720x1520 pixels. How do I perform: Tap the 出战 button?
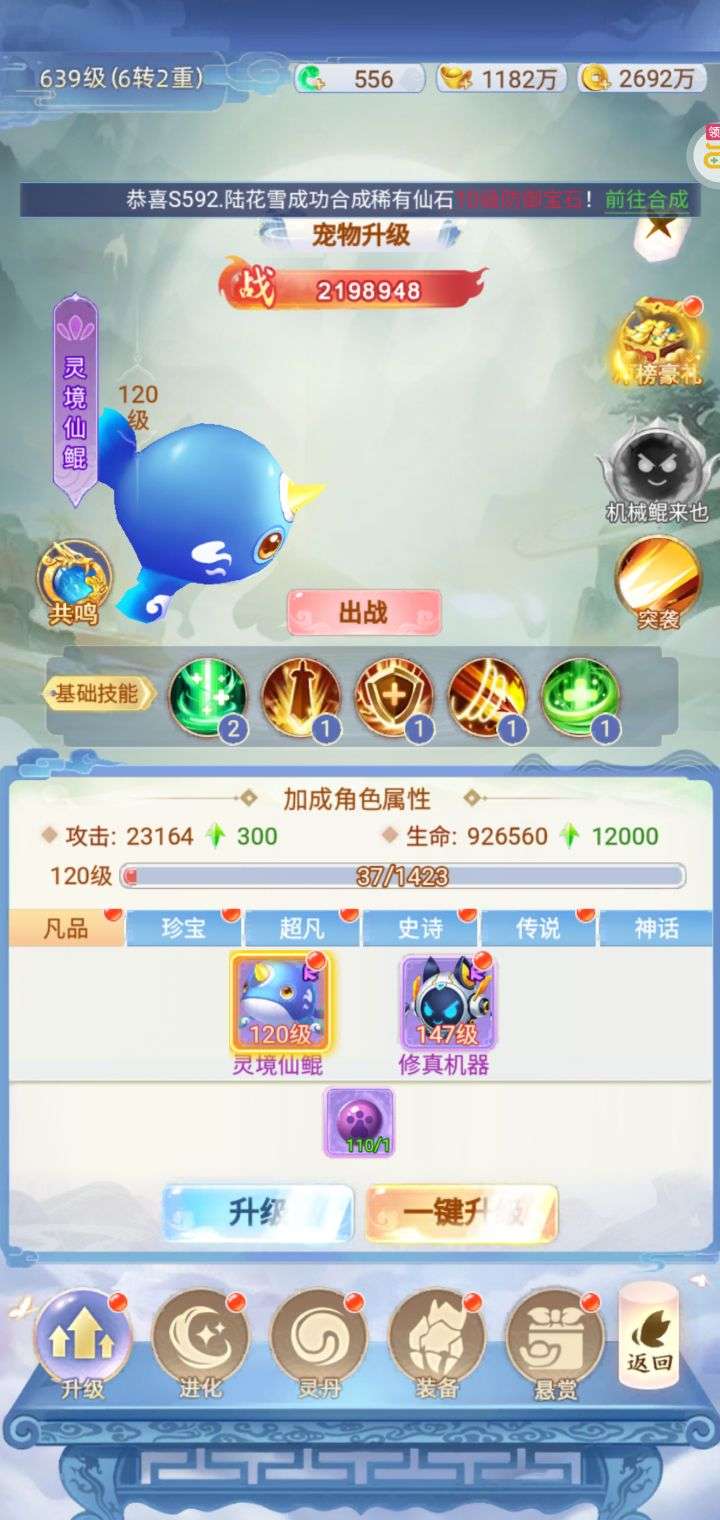[364, 612]
